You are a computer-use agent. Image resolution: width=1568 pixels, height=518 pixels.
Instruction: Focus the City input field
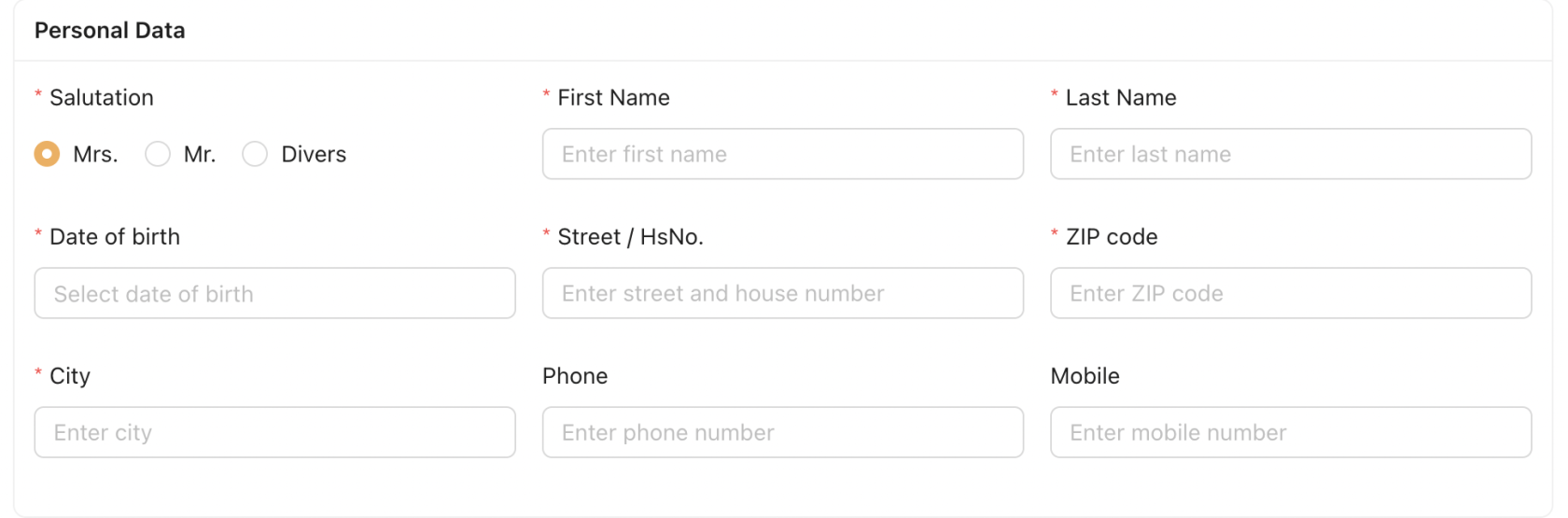(274, 432)
